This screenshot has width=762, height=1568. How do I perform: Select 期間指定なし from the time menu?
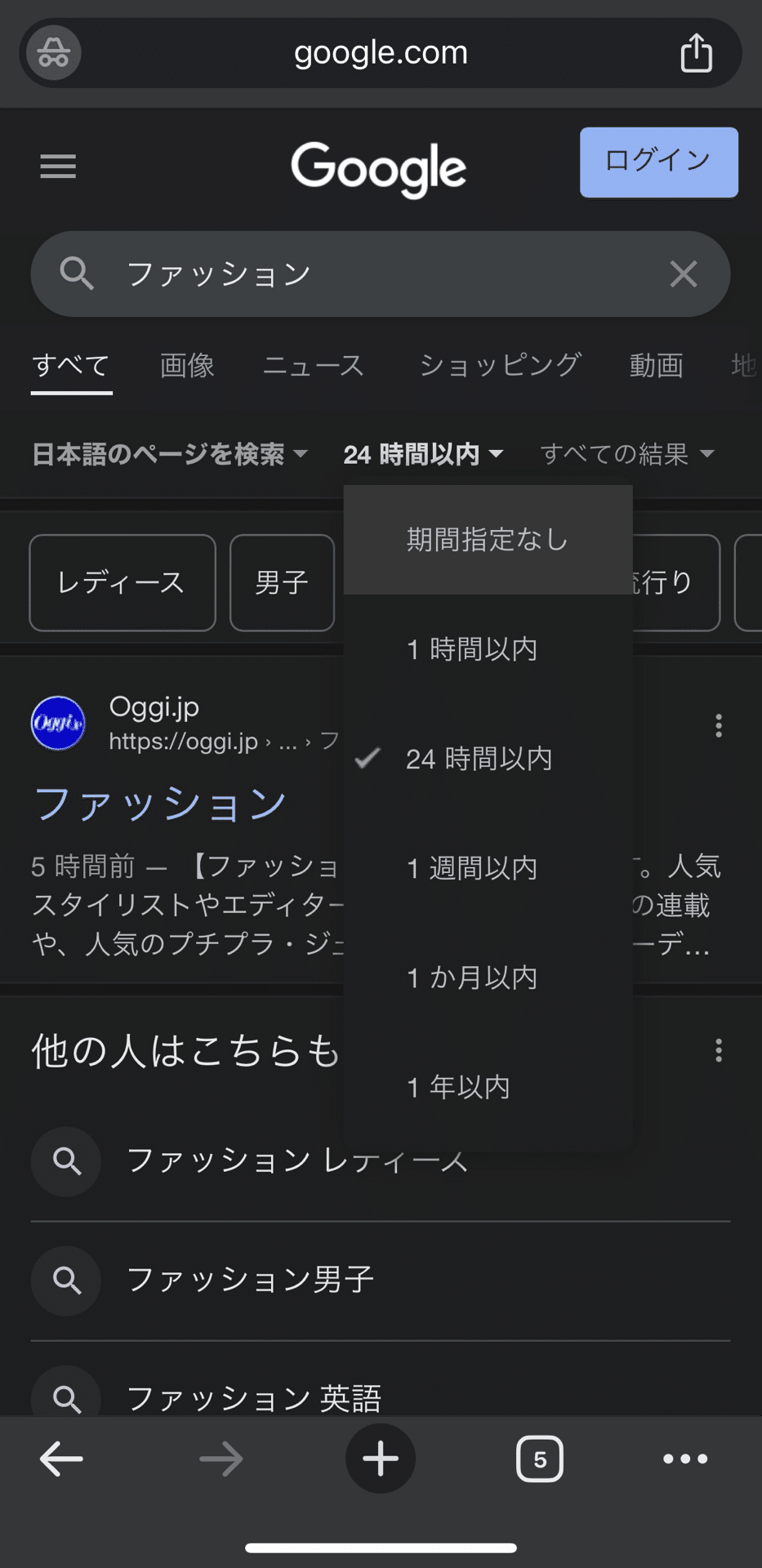click(x=488, y=540)
